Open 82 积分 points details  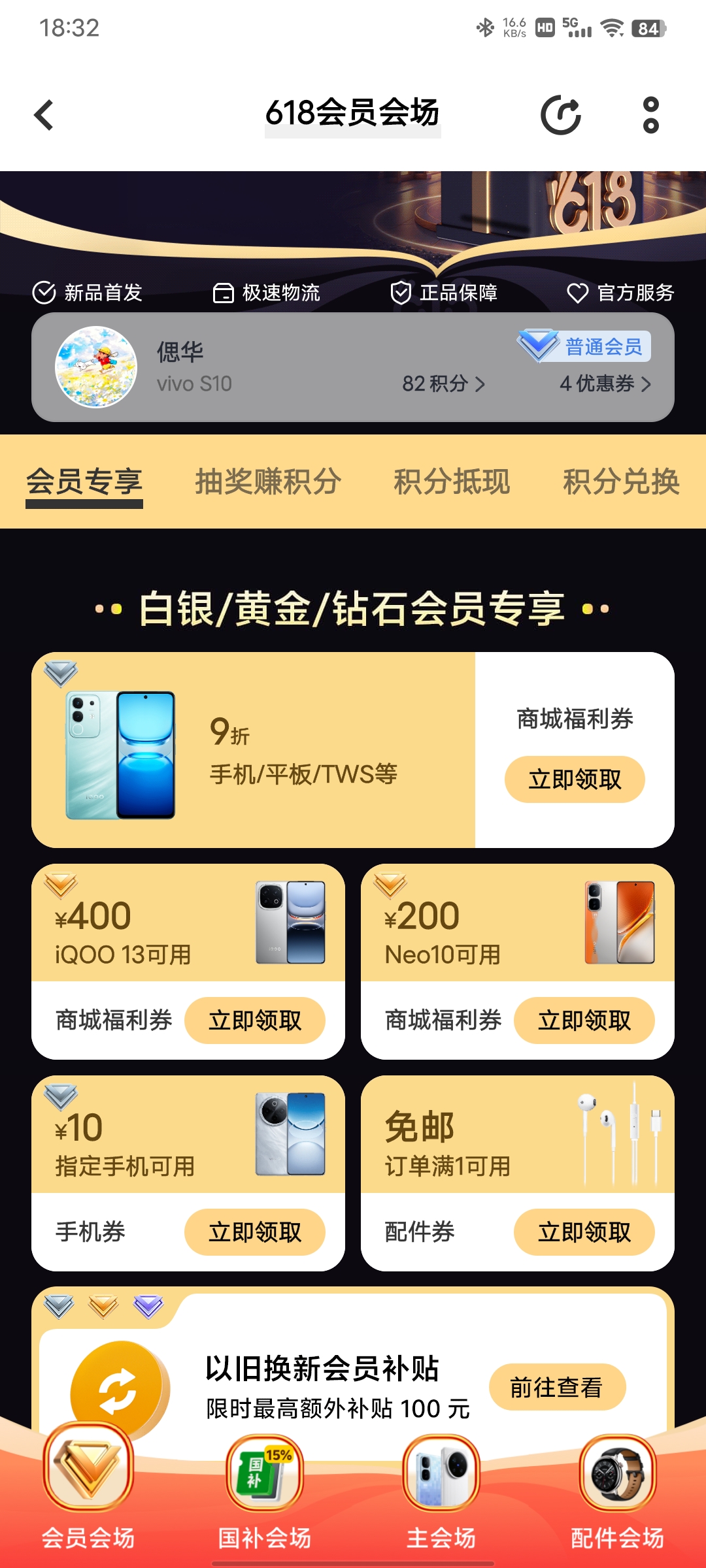(x=443, y=384)
